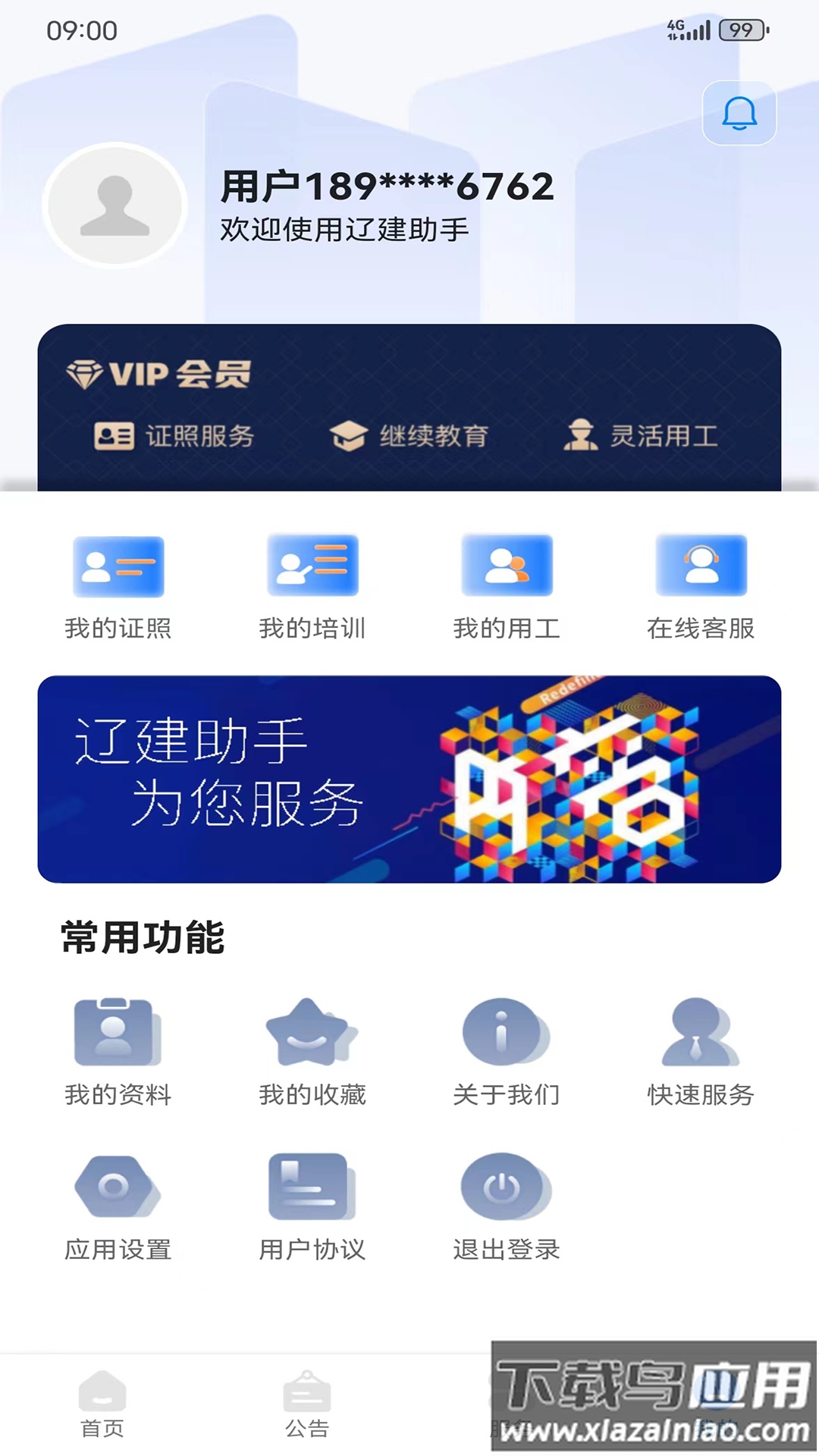Viewport: 819px width, 1456px height.
Task: View 我的收藏 favorites
Action: tap(311, 1050)
